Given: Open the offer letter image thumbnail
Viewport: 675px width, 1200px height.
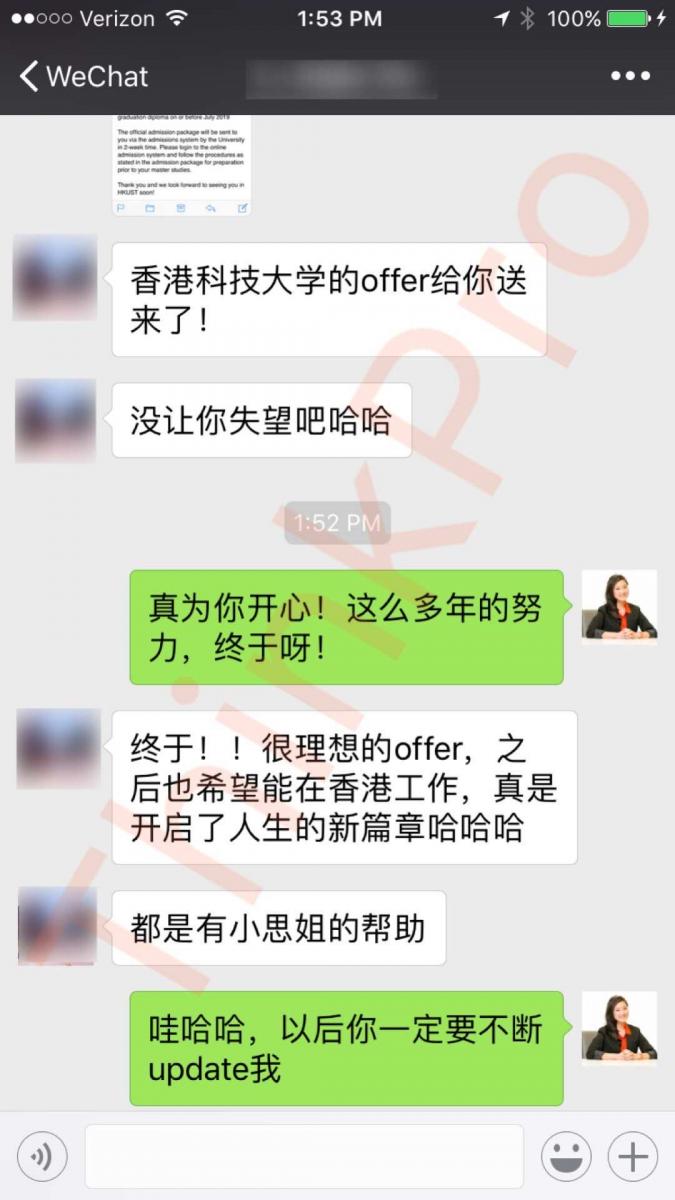Looking at the screenshot, I should pyautogui.click(x=181, y=165).
